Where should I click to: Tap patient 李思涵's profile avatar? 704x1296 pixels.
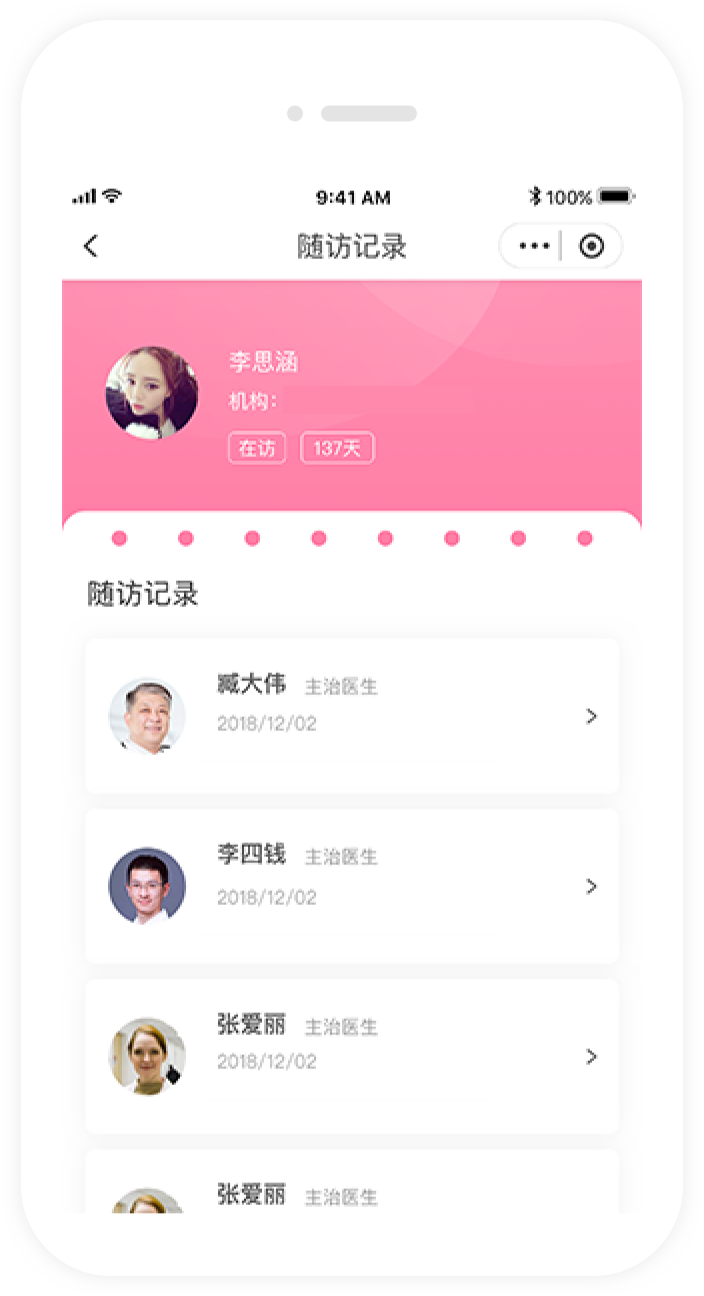pyautogui.click(x=152, y=393)
